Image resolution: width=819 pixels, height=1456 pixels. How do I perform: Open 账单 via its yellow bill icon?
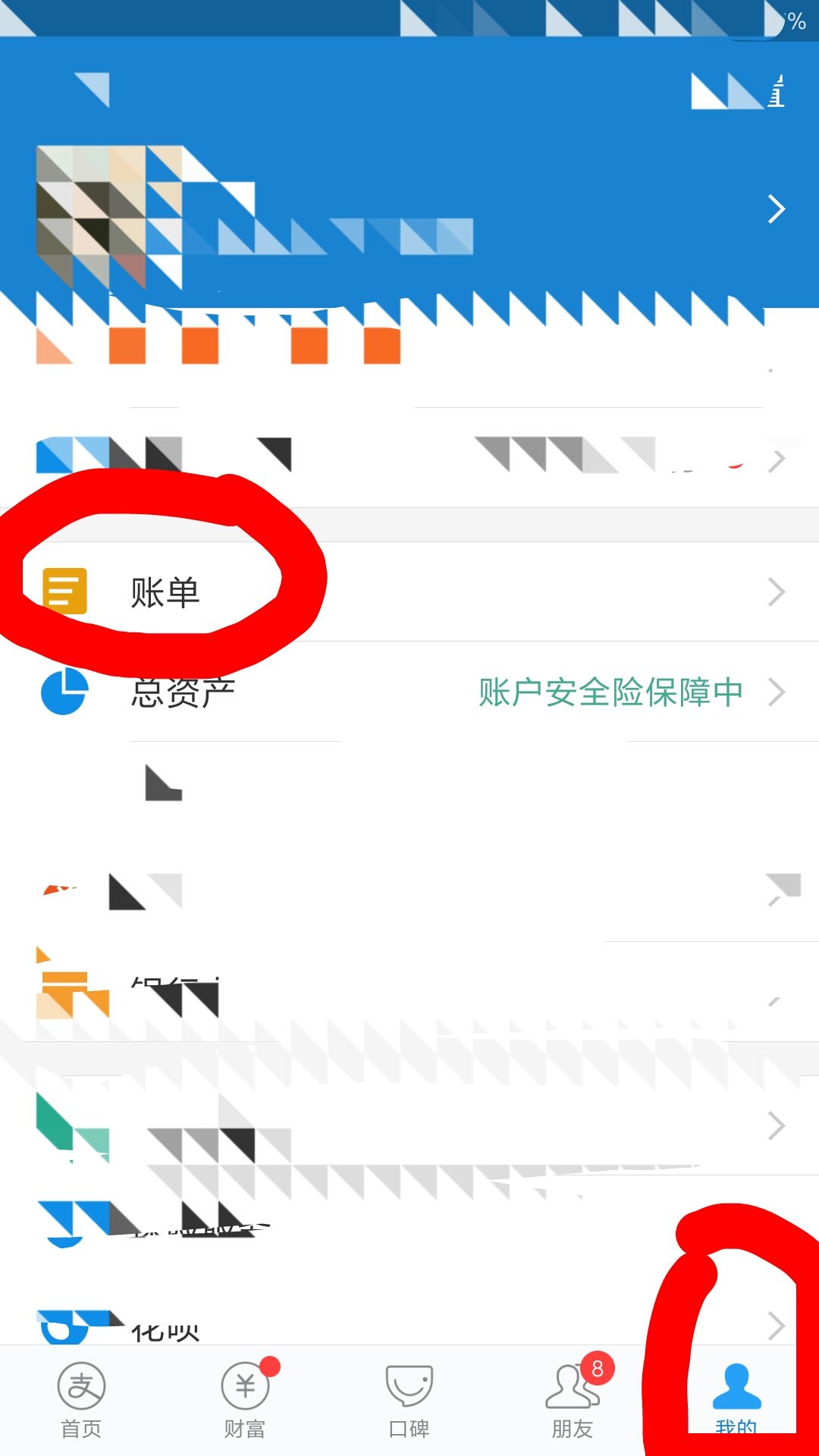[64, 590]
